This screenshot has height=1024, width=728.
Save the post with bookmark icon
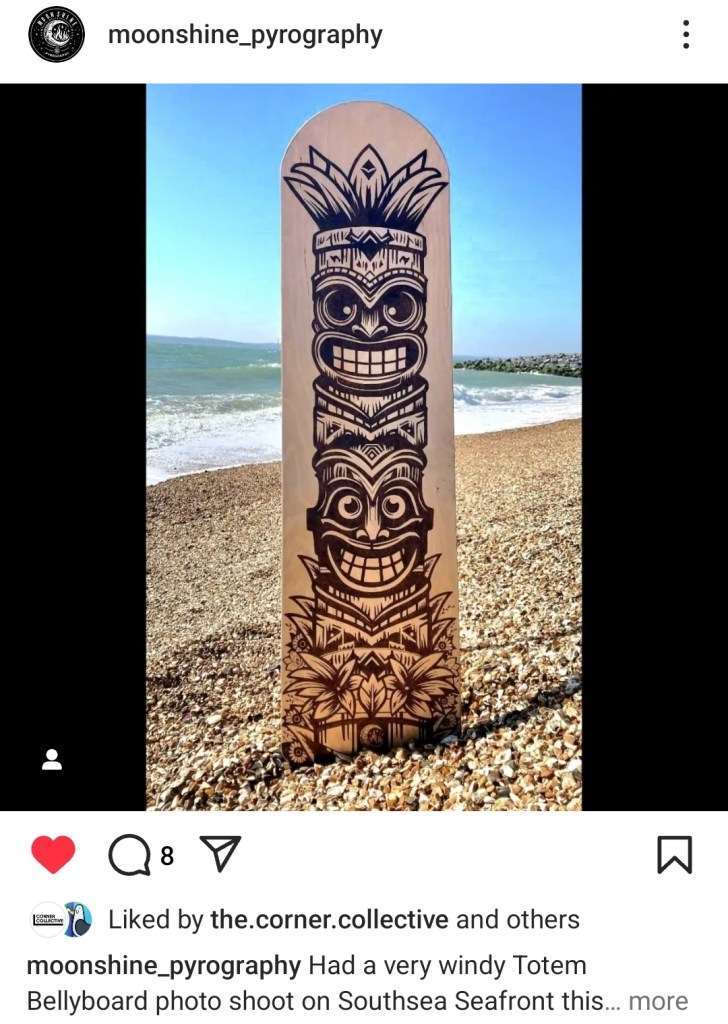tap(674, 855)
